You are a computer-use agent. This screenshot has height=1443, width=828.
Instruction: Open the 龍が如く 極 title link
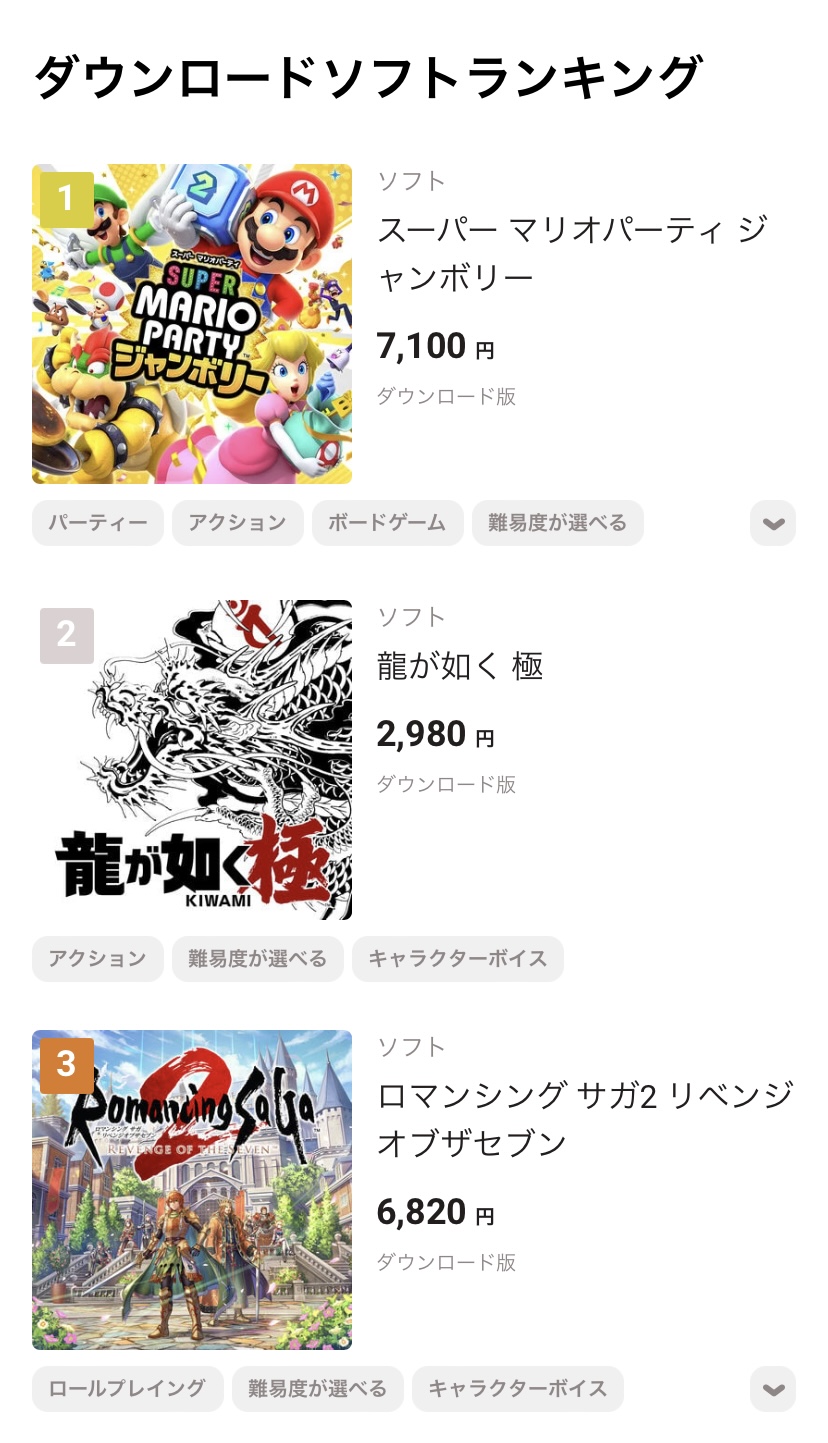[x=460, y=665]
